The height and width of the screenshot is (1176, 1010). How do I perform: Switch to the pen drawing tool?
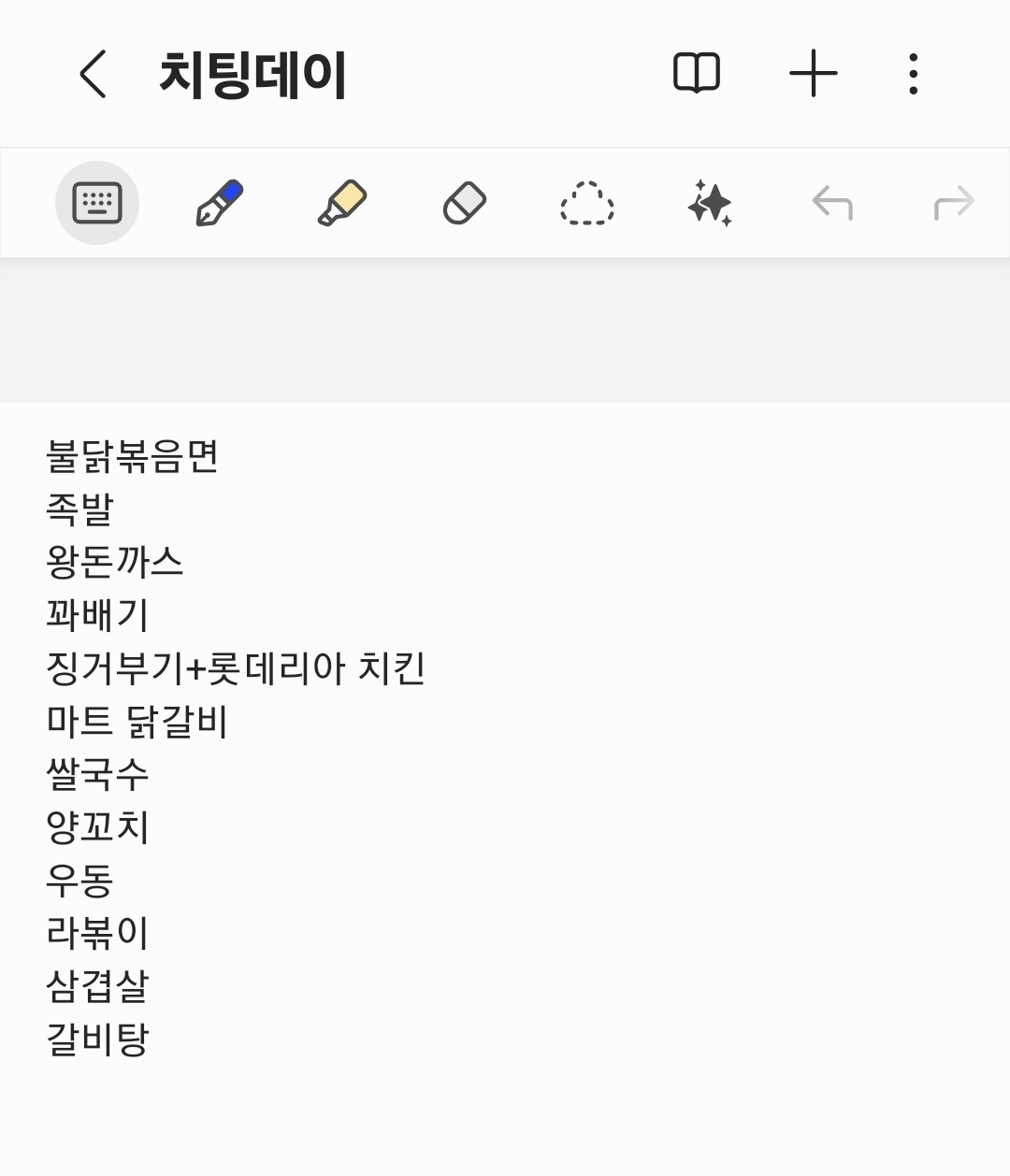click(220, 203)
